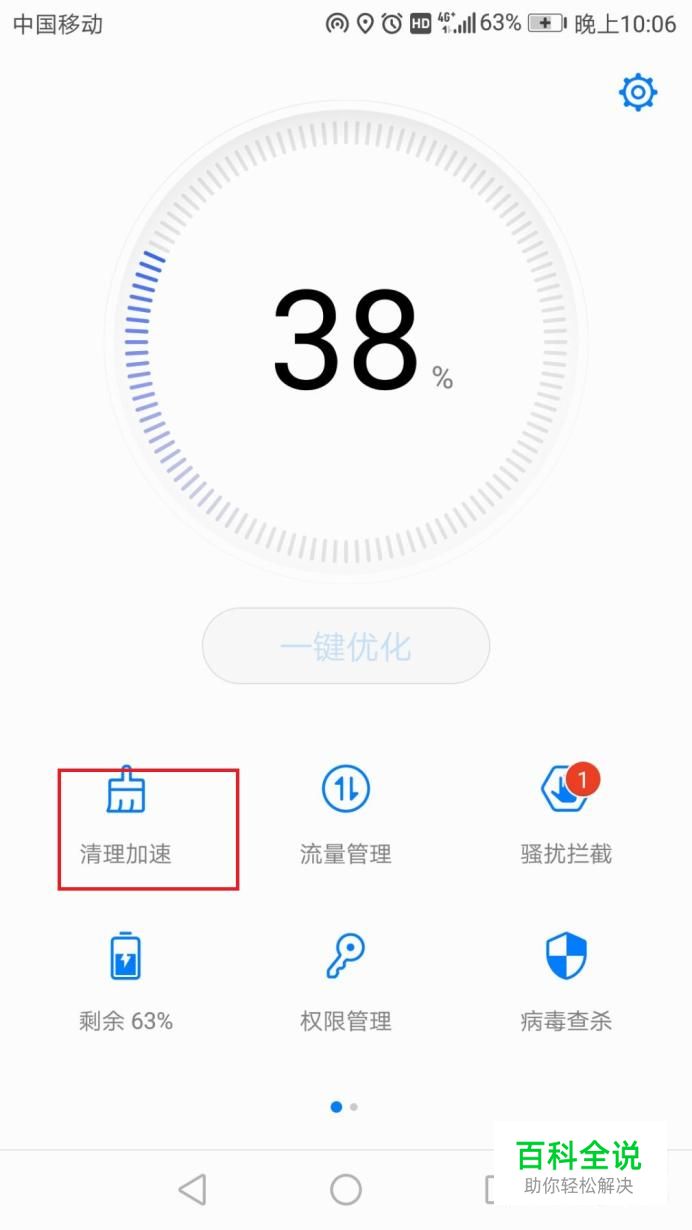This screenshot has height=1230, width=692.
Task: Open 病毒查杀 virus scan
Action: pyautogui.click(x=566, y=982)
